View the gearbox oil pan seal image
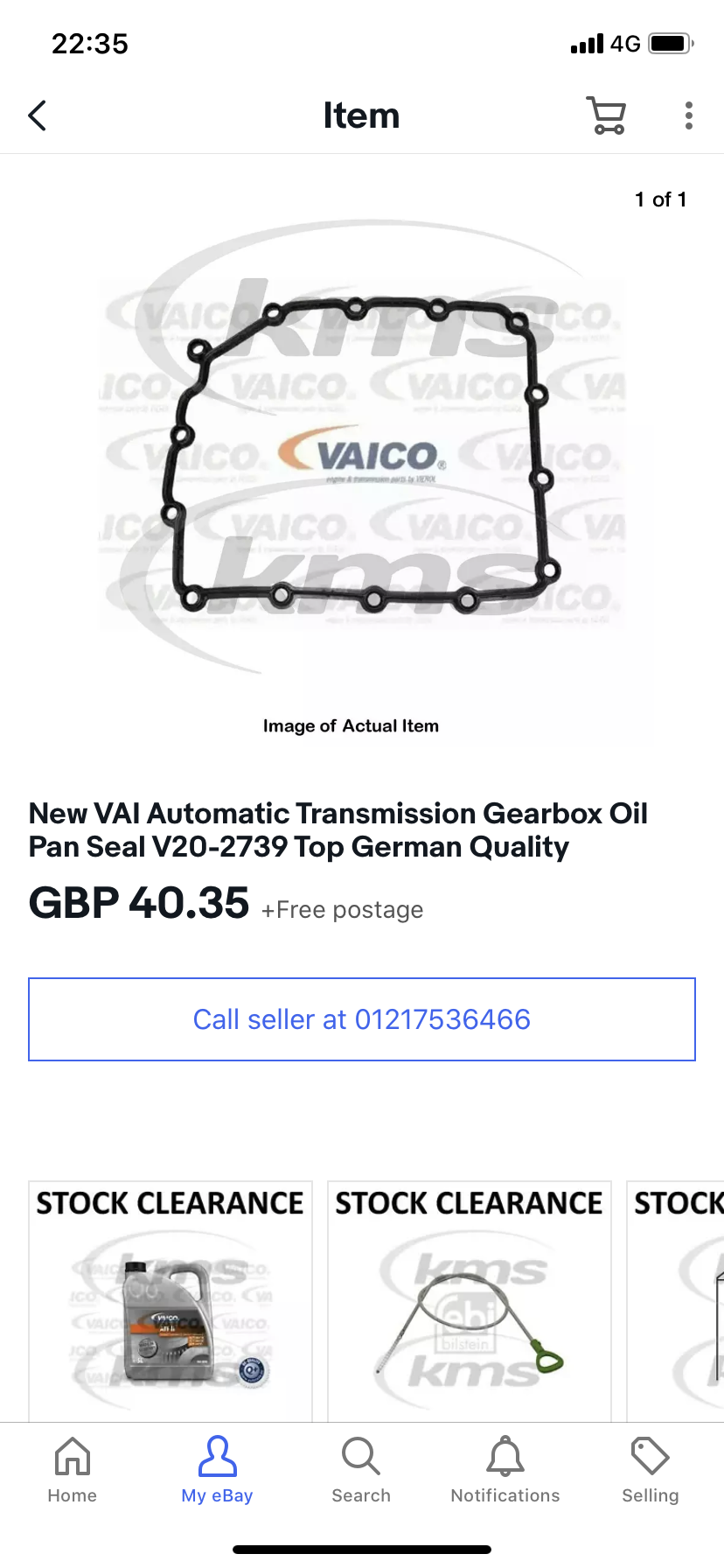 click(x=362, y=455)
